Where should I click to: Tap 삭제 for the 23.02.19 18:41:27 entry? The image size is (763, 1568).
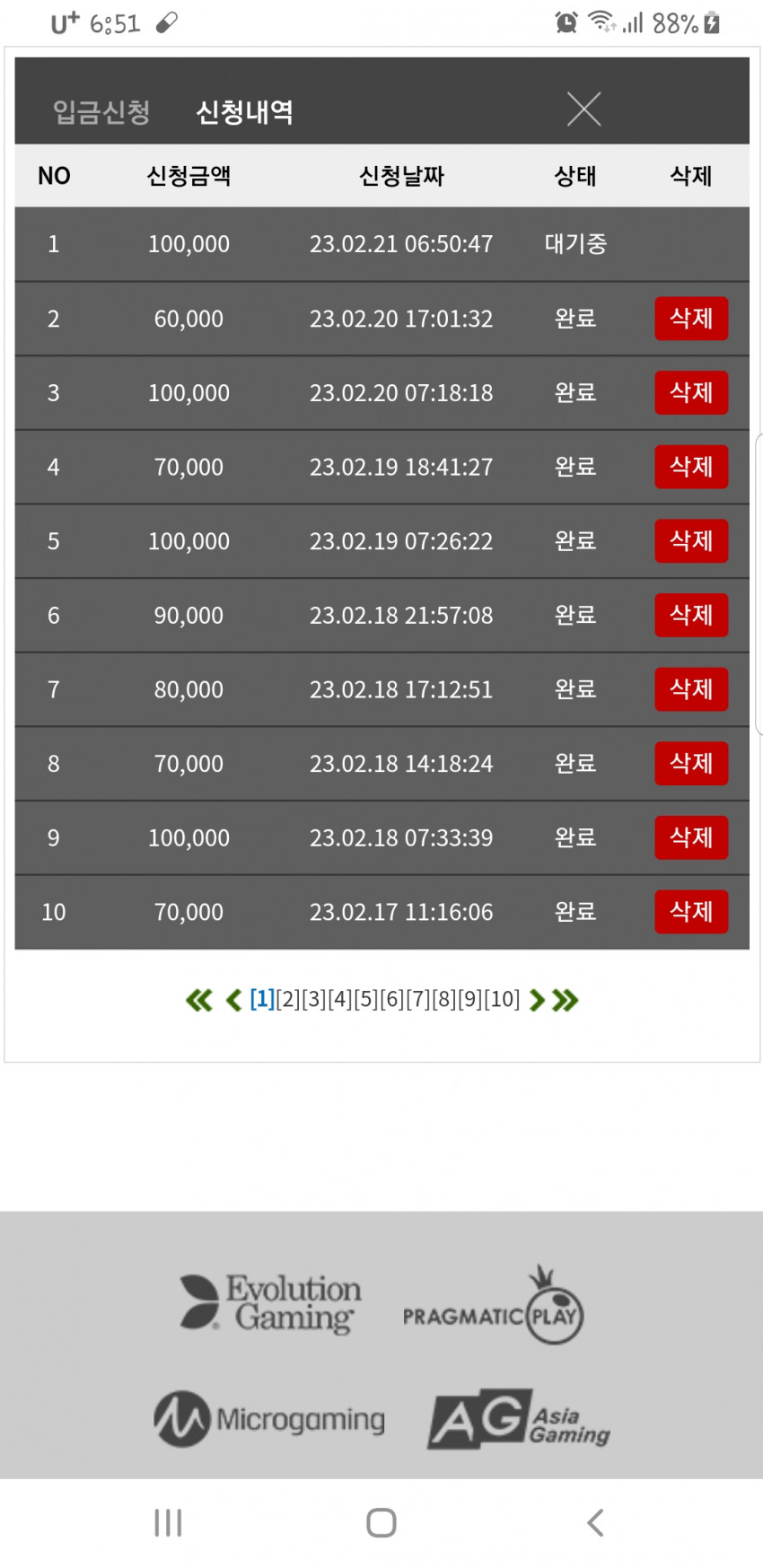click(x=691, y=467)
